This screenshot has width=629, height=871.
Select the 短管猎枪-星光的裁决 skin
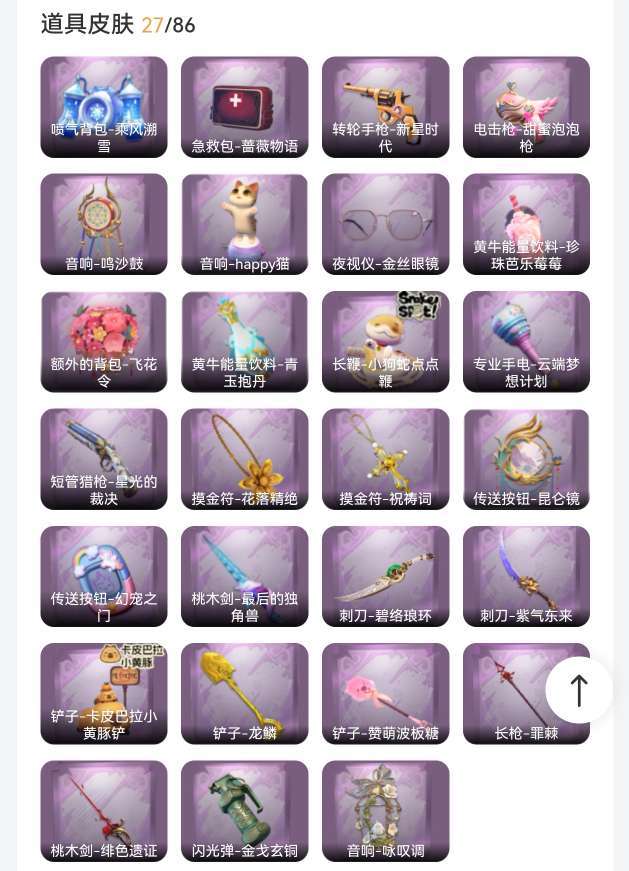104,459
